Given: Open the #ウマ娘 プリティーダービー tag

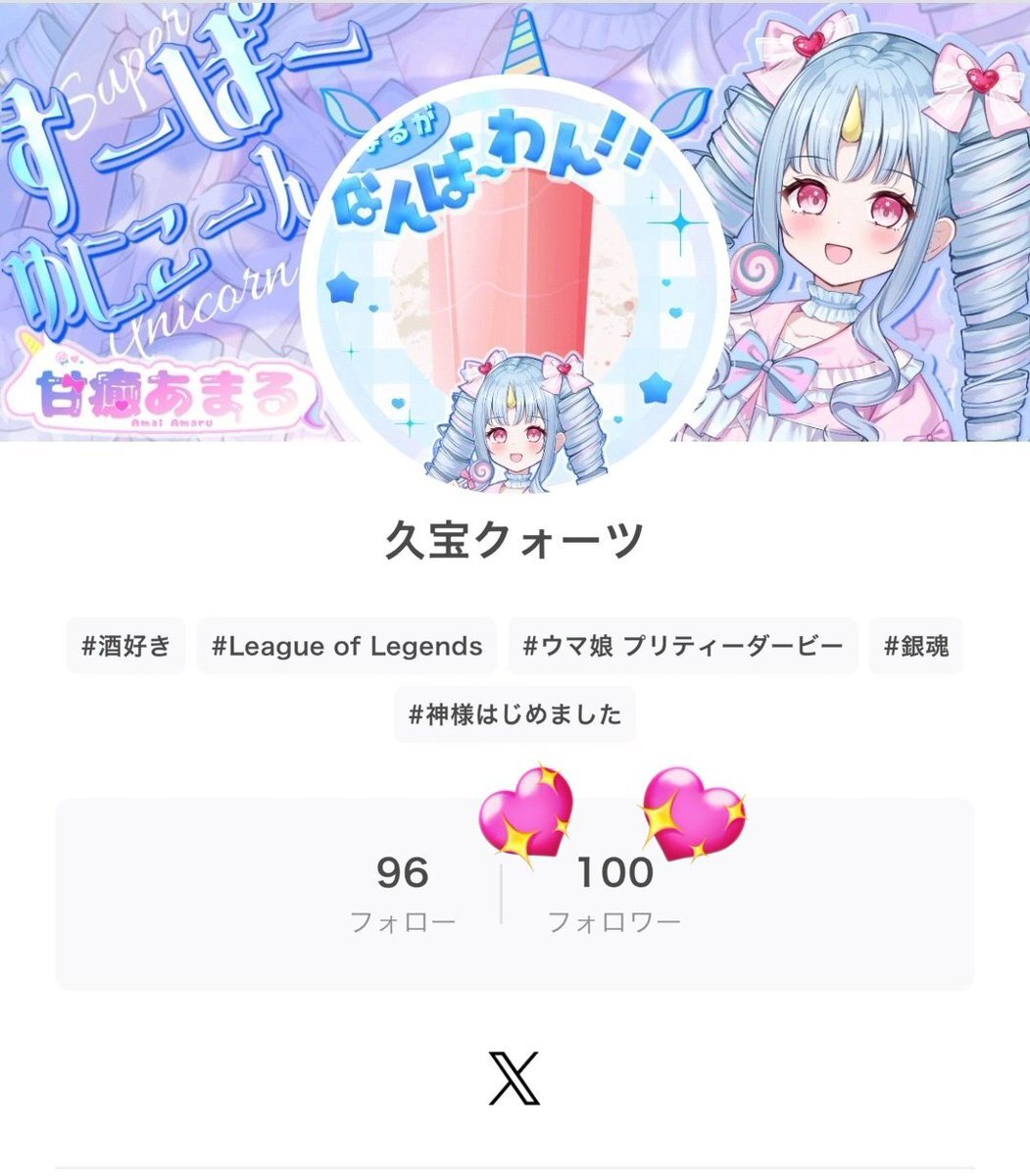Looking at the screenshot, I should [x=683, y=646].
